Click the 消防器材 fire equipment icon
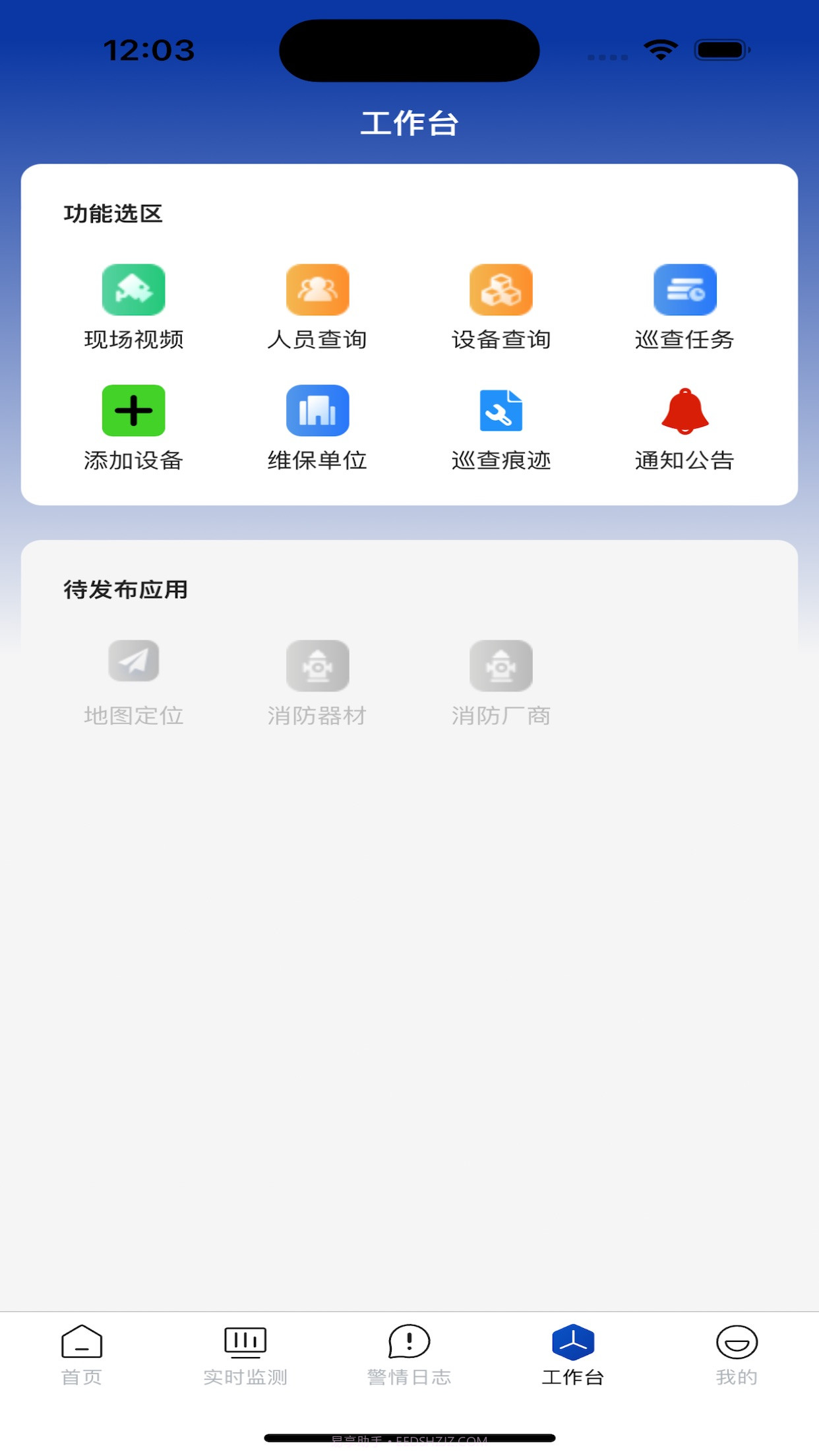This screenshot has height=1456, width=819. [318, 665]
